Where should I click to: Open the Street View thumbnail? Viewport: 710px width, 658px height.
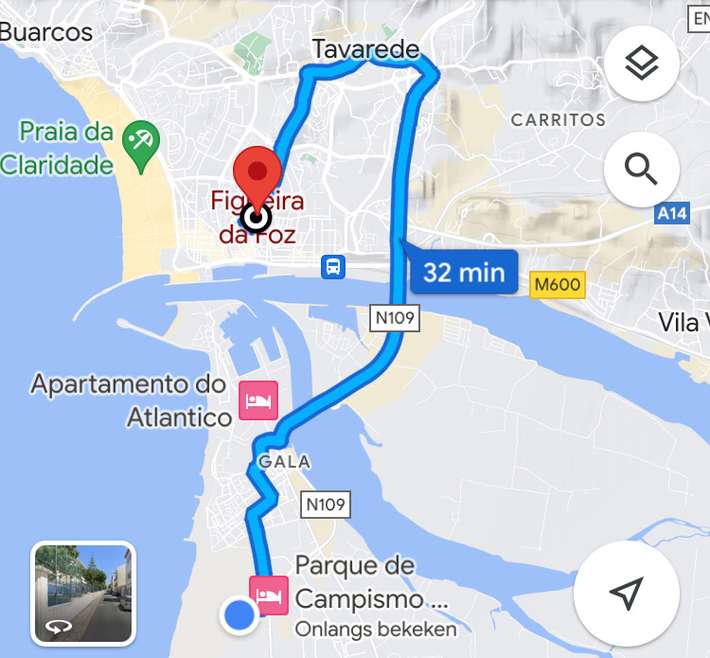point(82,593)
